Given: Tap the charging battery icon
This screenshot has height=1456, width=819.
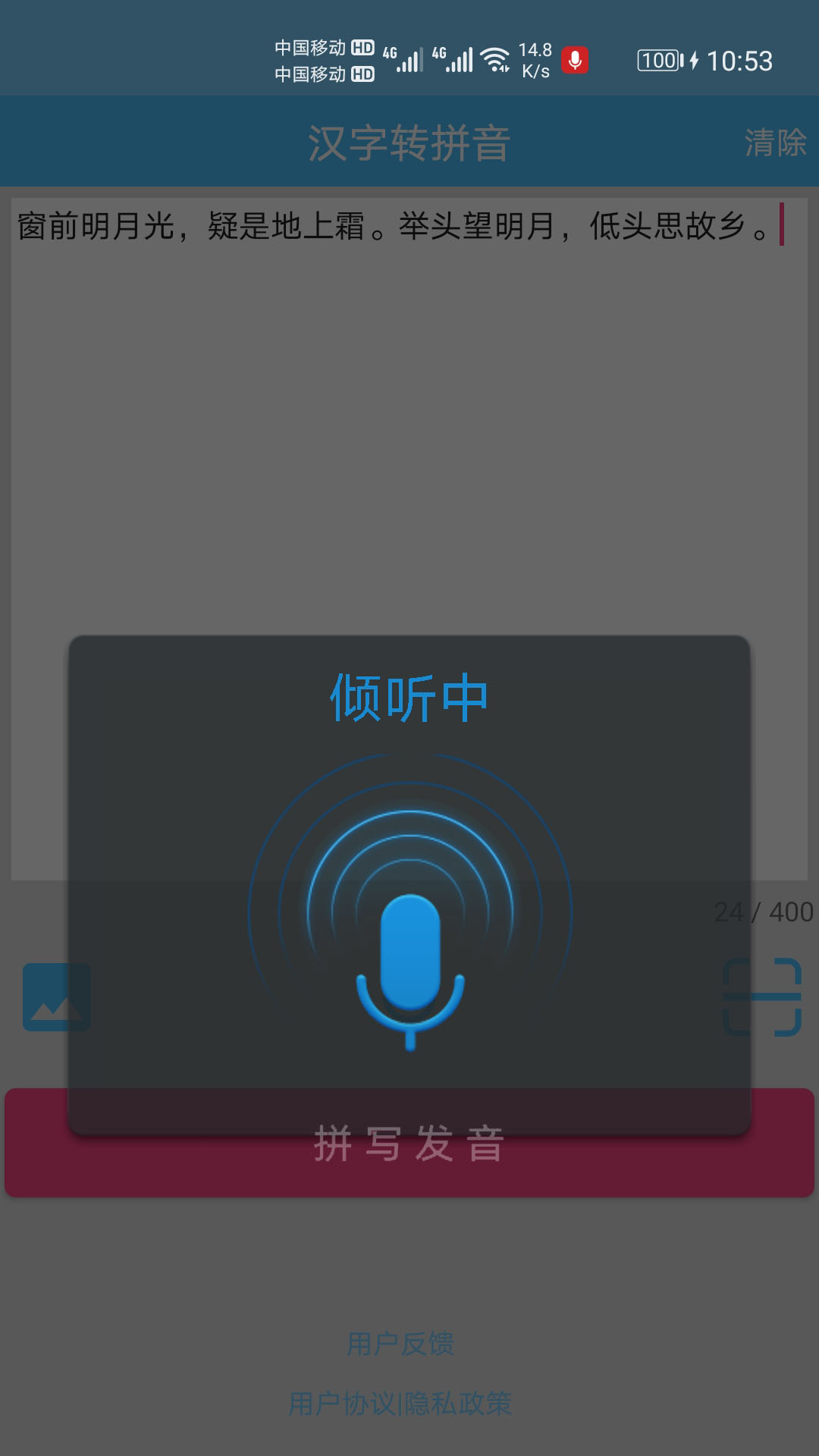Looking at the screenshot, I should tap(663, 59).
